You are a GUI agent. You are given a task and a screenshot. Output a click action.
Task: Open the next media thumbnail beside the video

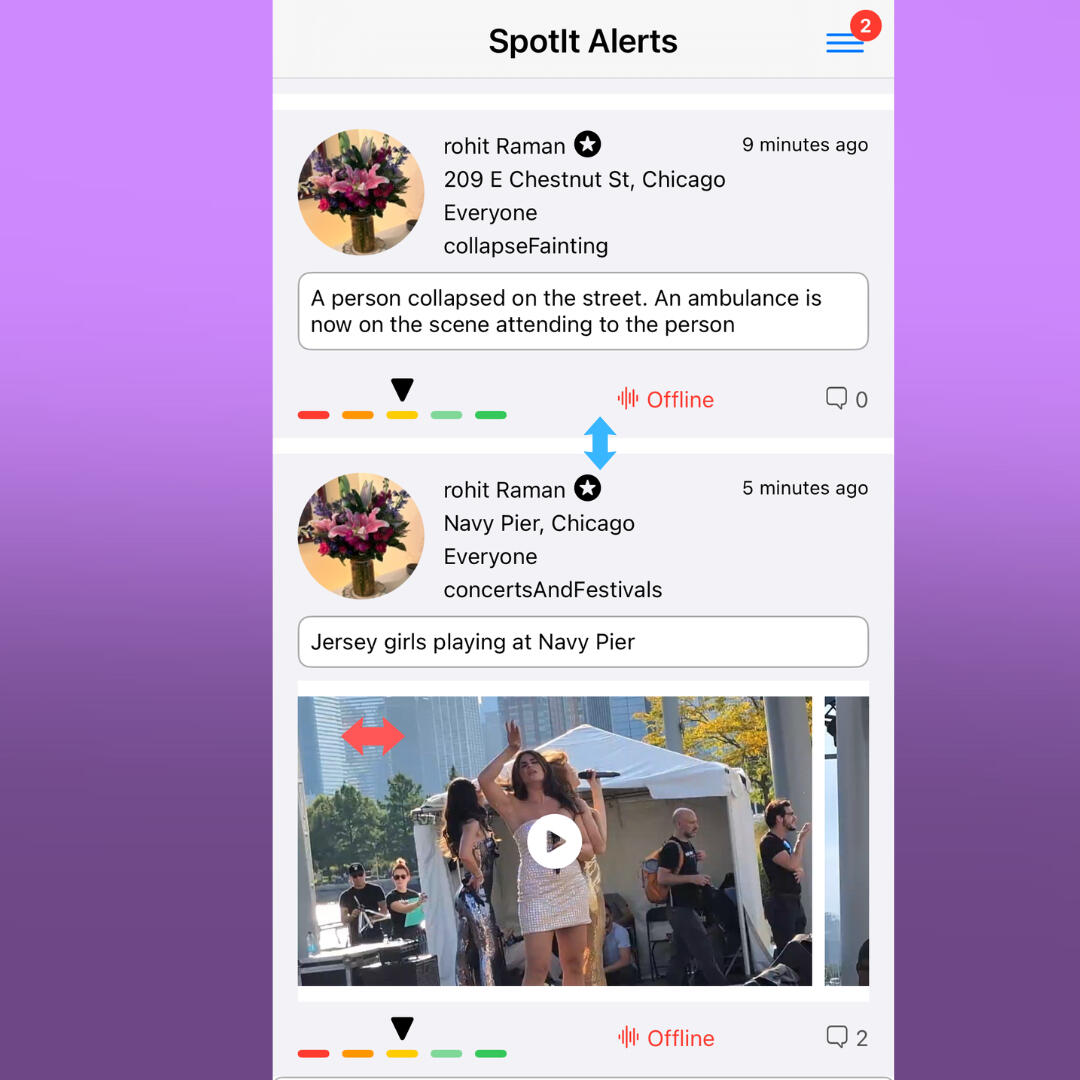click(x=846, y=841)
